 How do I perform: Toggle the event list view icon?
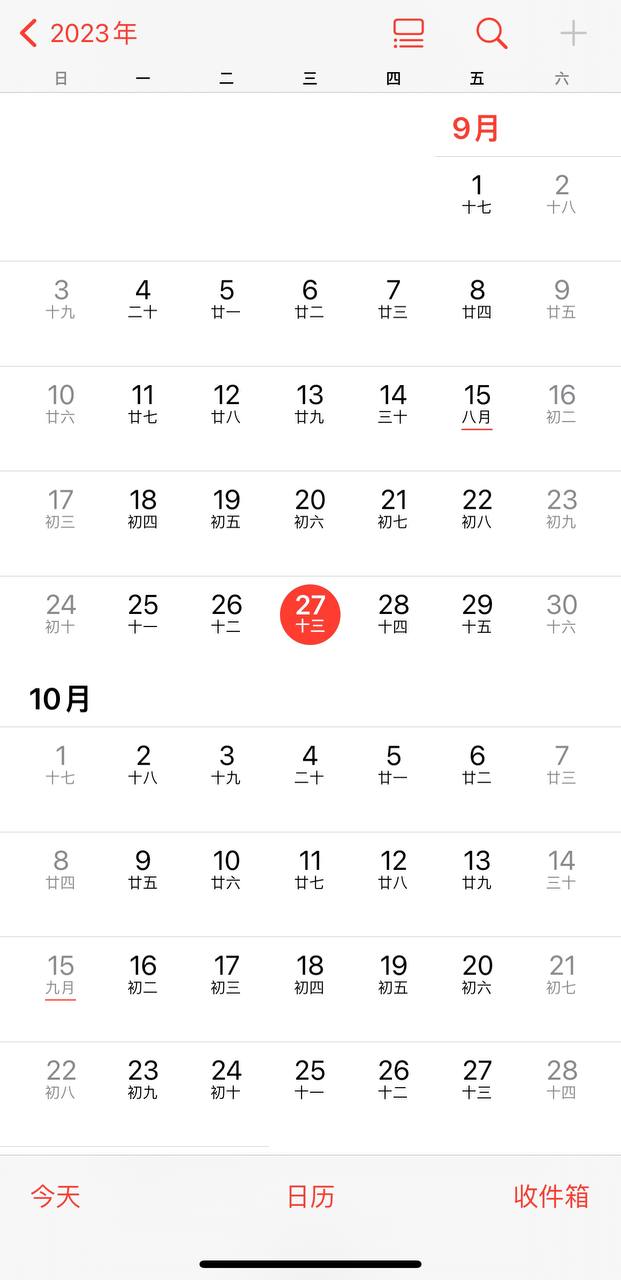[x=408, y=33]
